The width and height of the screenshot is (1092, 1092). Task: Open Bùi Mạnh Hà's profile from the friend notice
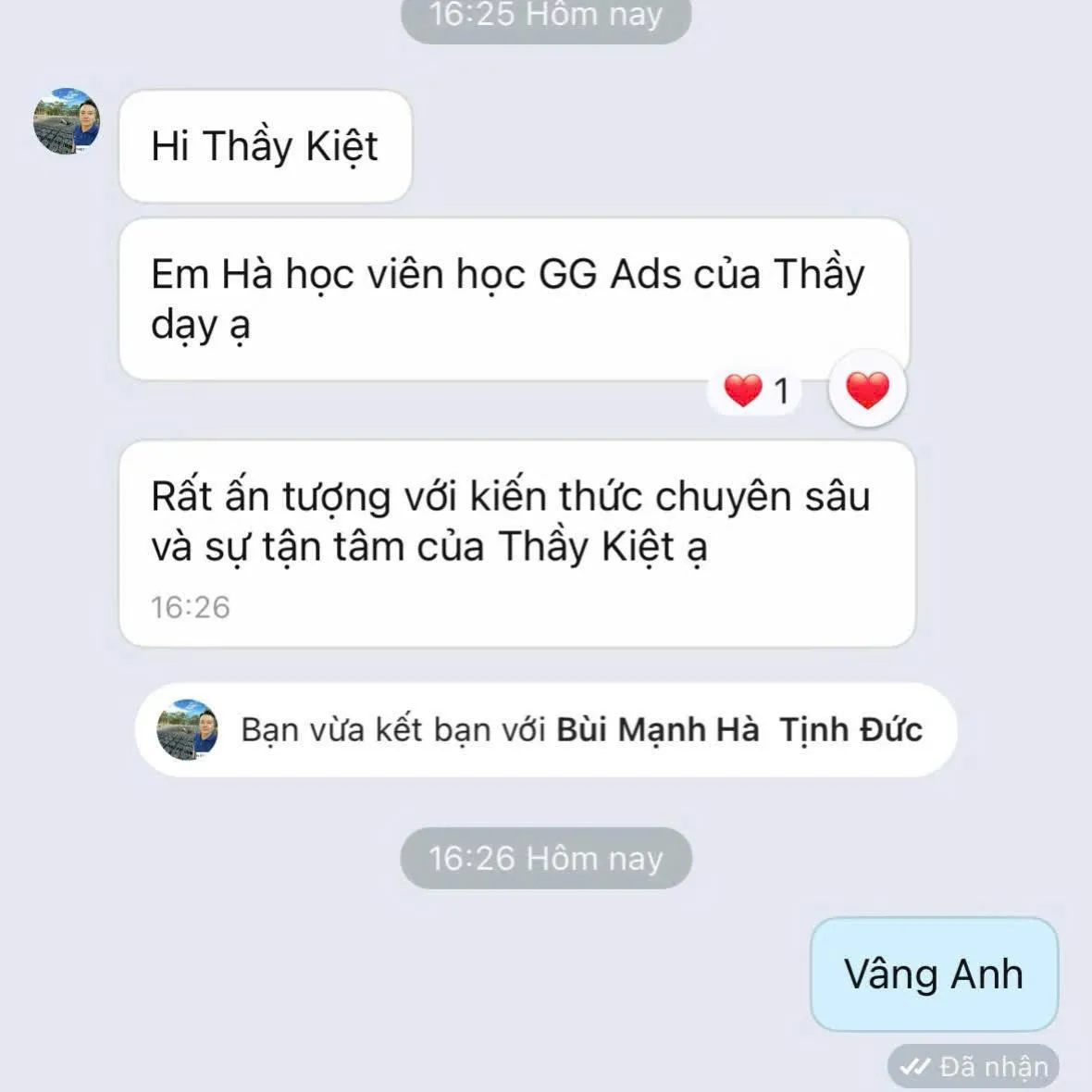pos(657,729)
